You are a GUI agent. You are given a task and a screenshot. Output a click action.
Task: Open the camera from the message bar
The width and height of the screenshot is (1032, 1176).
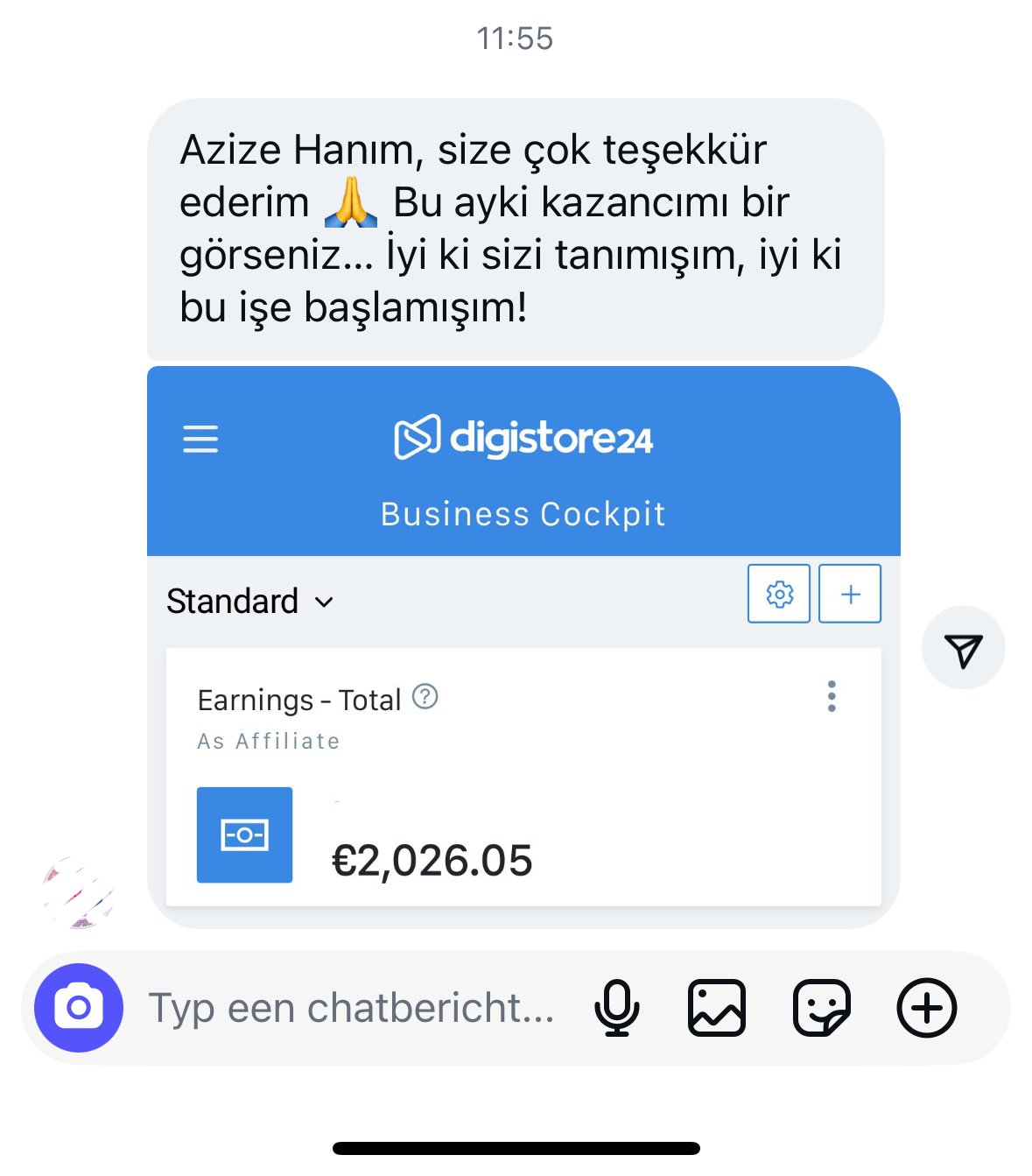(x=79, y=1008)
